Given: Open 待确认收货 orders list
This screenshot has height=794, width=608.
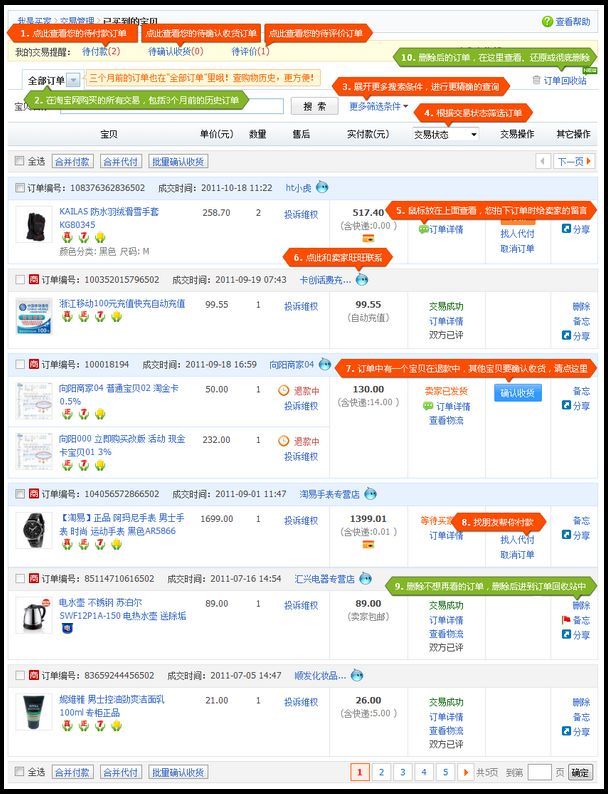Looking at the screenshot, I should point(175,51).
